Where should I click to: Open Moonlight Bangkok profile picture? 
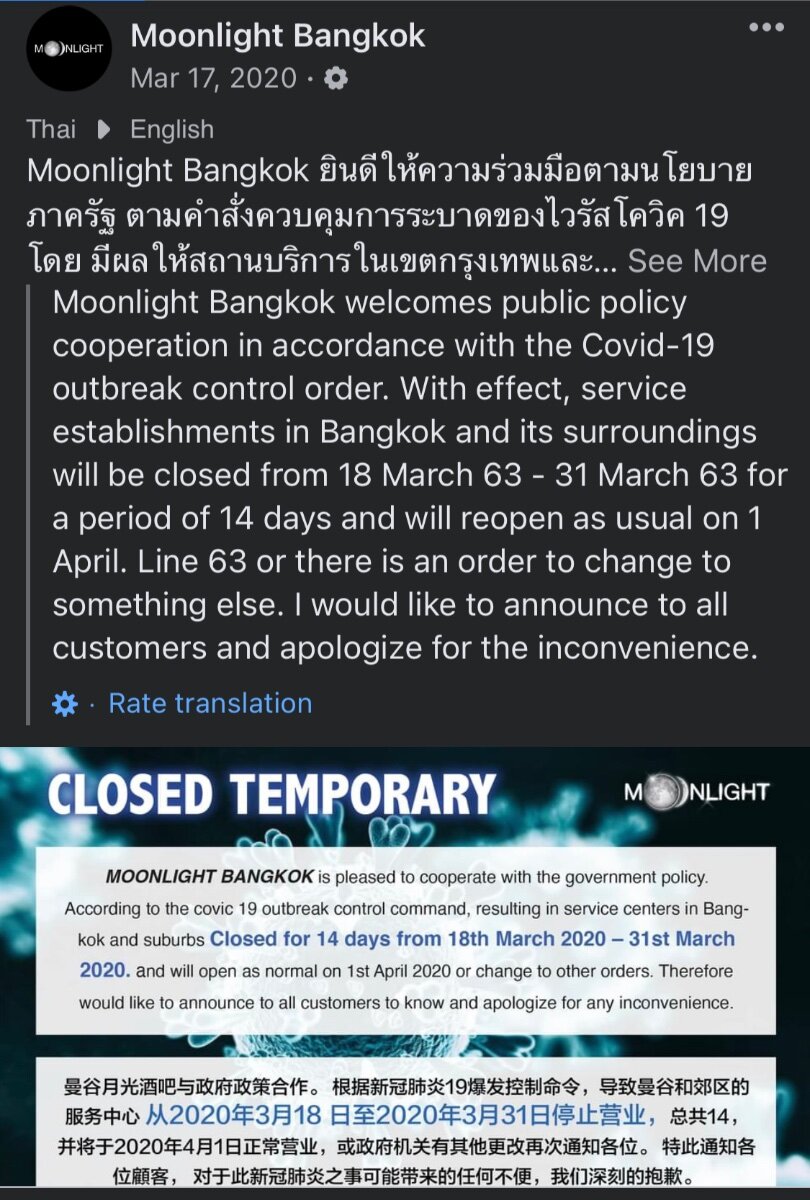(x=69, y=48)
